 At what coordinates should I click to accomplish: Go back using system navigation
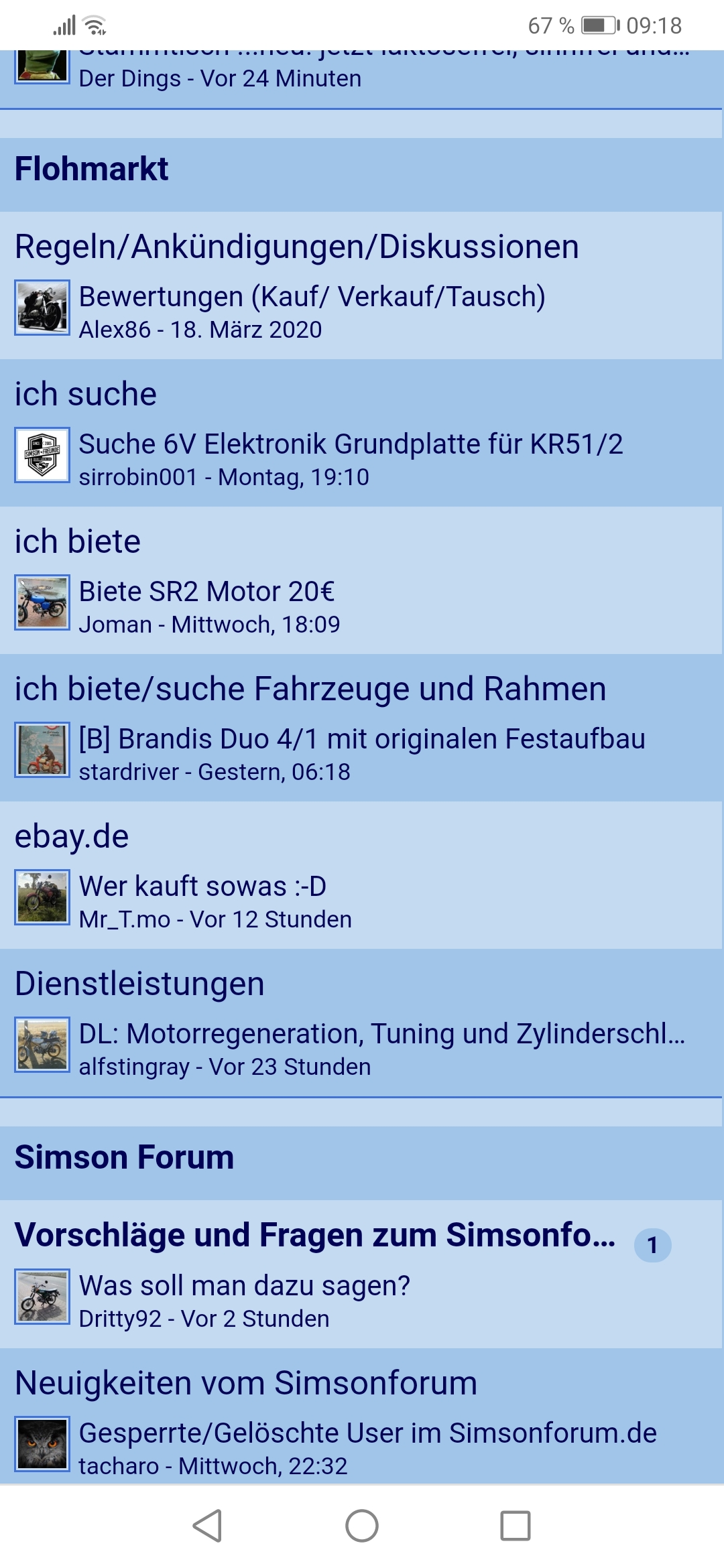click(x=207, y=1526)
